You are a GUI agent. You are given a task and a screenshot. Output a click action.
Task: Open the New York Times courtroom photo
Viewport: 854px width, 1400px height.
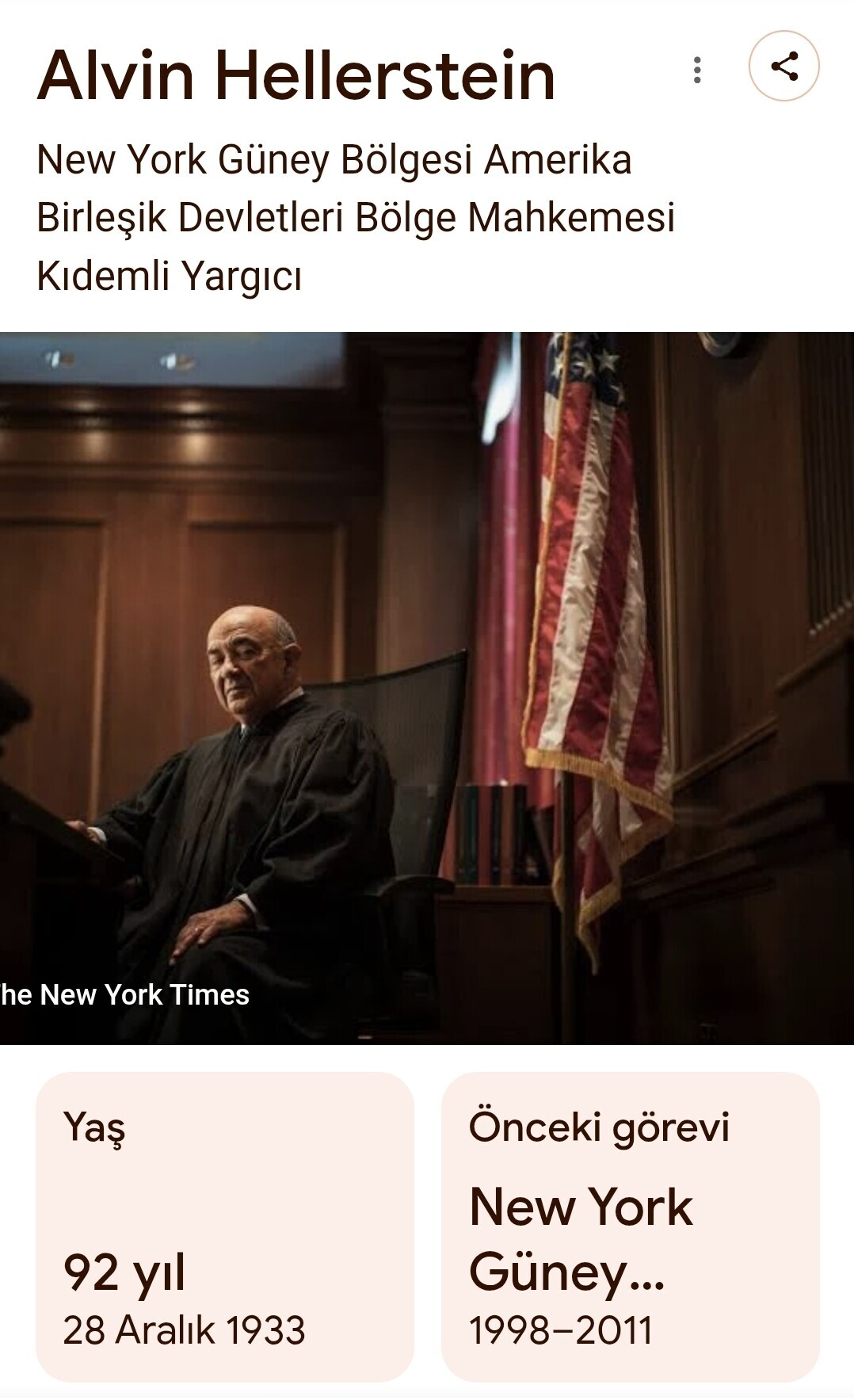point(427,688)
